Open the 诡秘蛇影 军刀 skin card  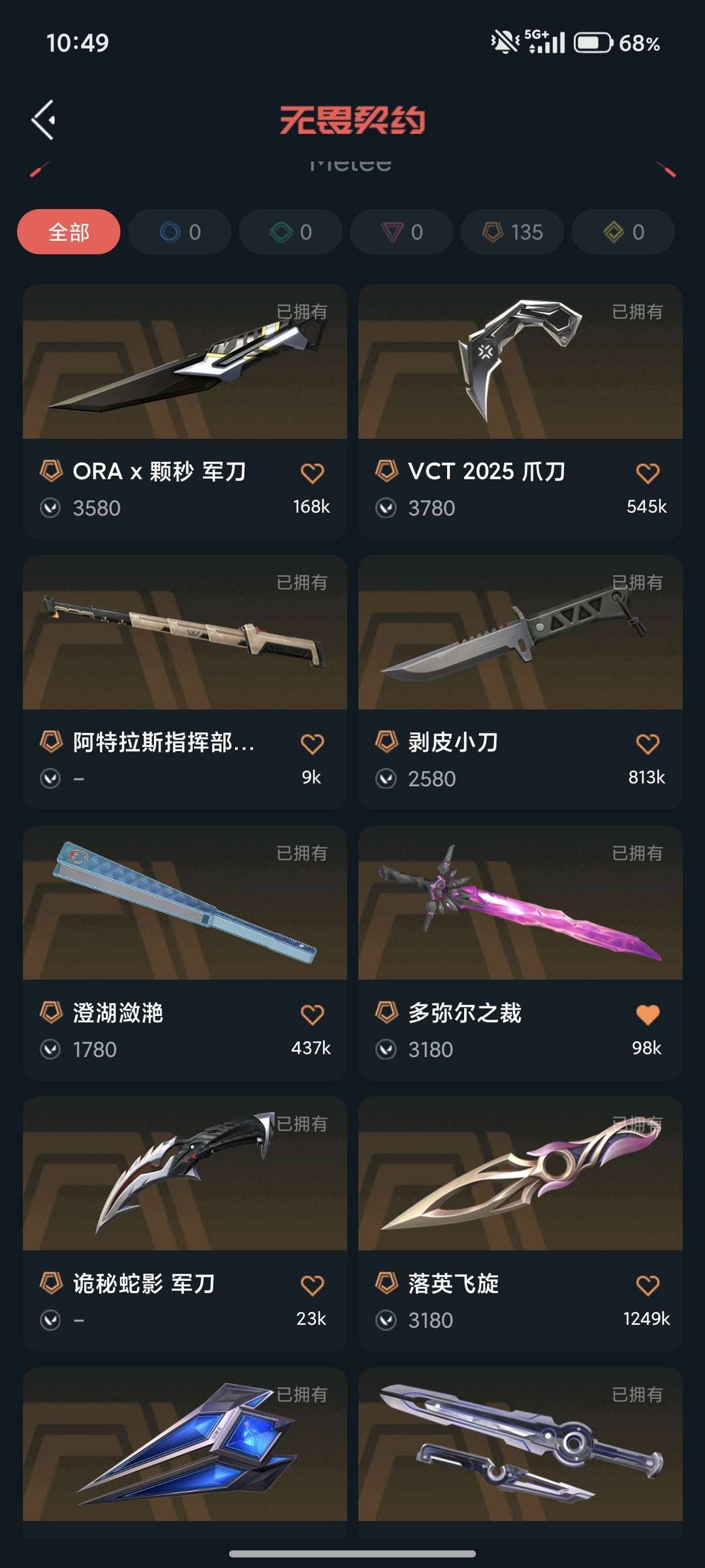pyautogui.click(x=185, y=1175)
